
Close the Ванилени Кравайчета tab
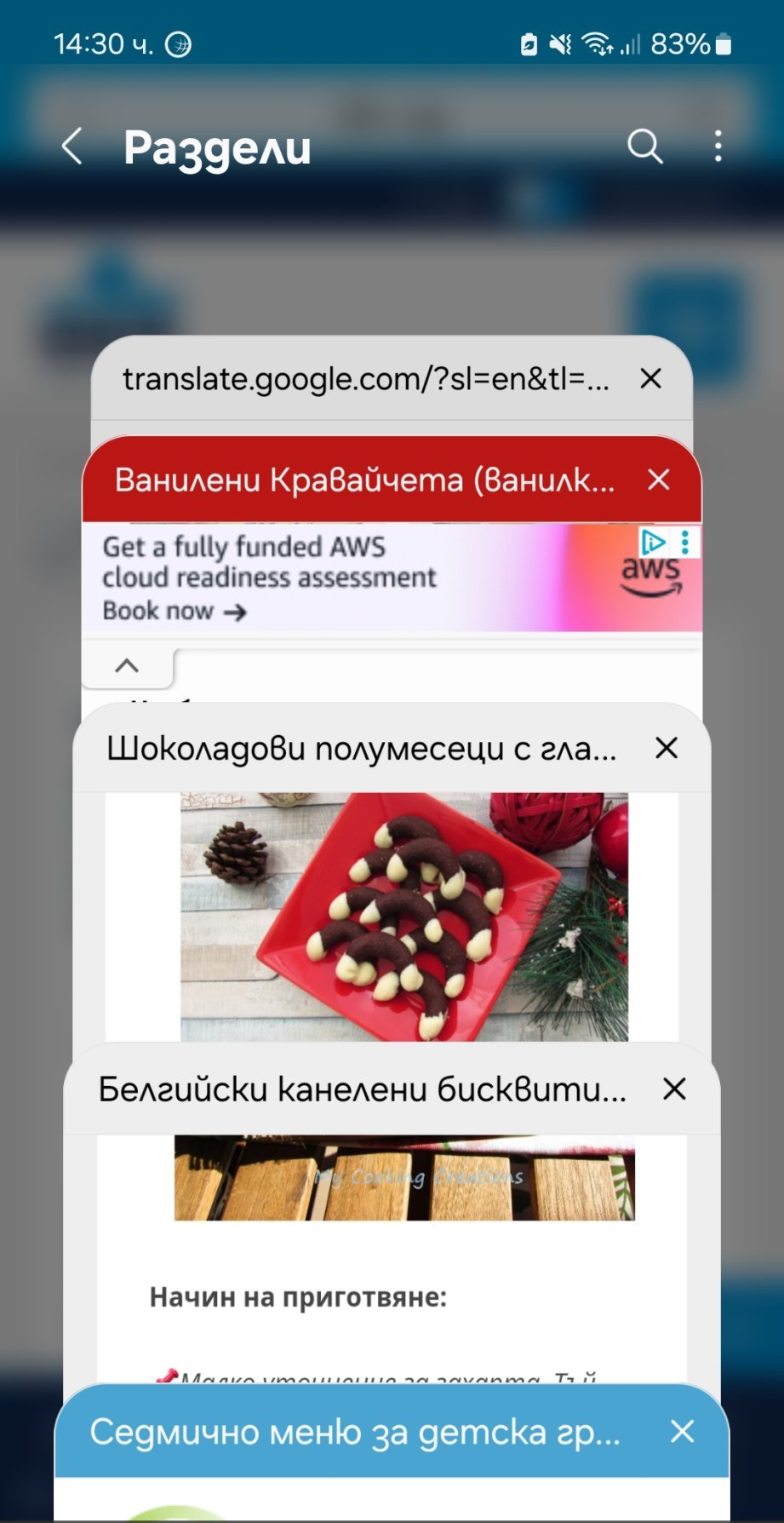pyautogui.click(x=659, y=480)
